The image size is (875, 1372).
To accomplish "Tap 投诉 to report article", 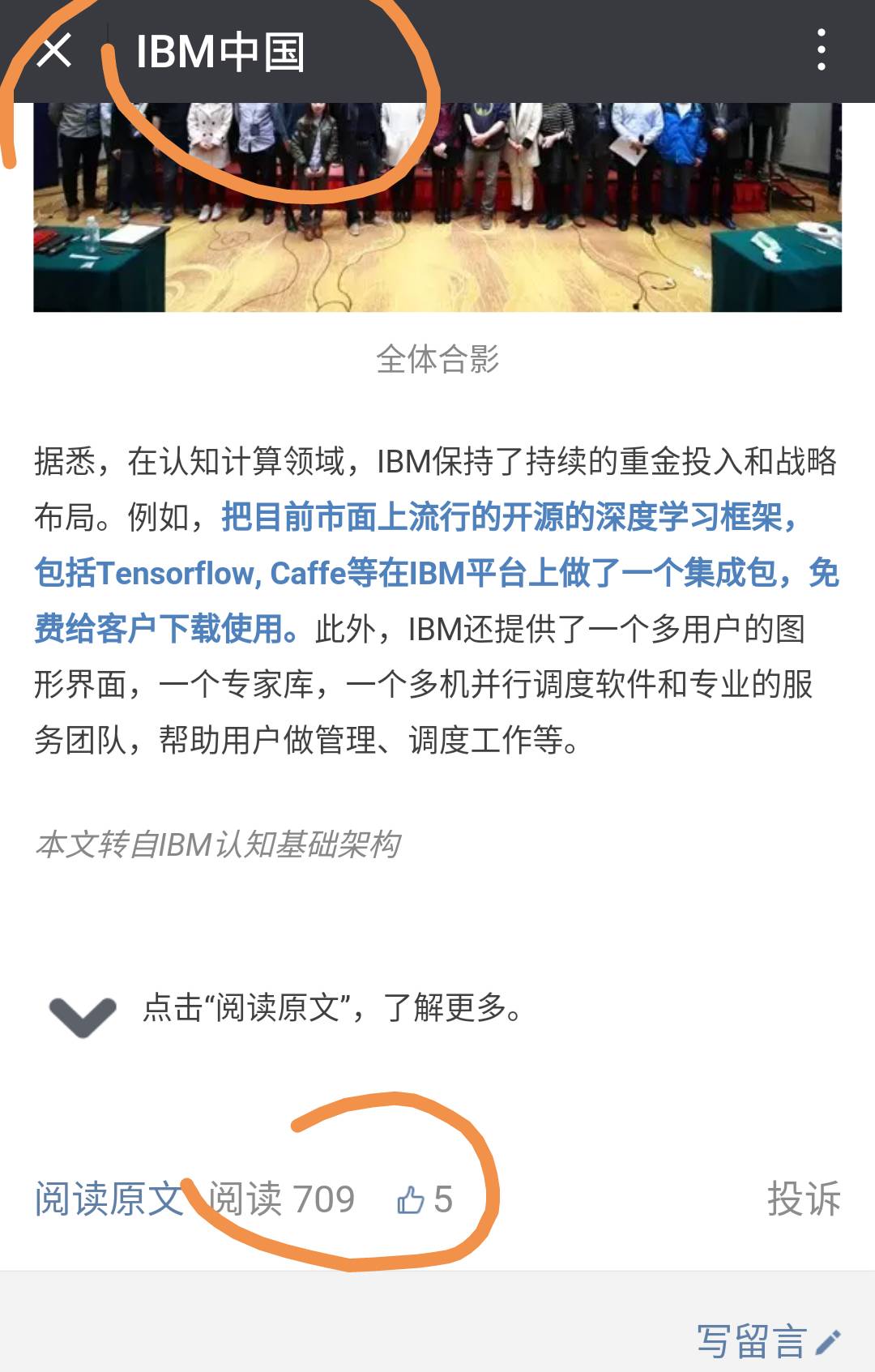I will (x=804, y=1199).
